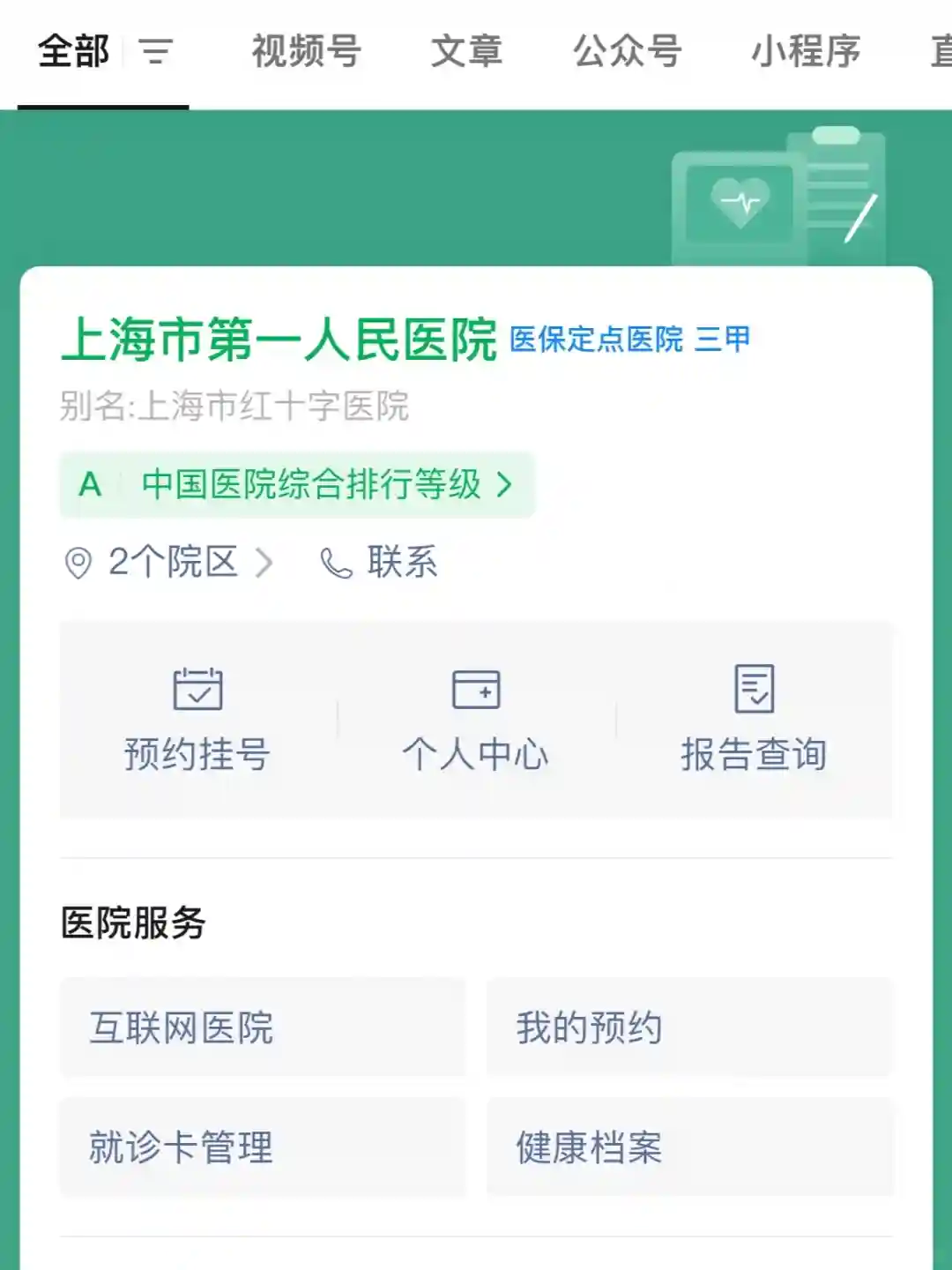Open 健康档案 health records

pos(689,1147)
